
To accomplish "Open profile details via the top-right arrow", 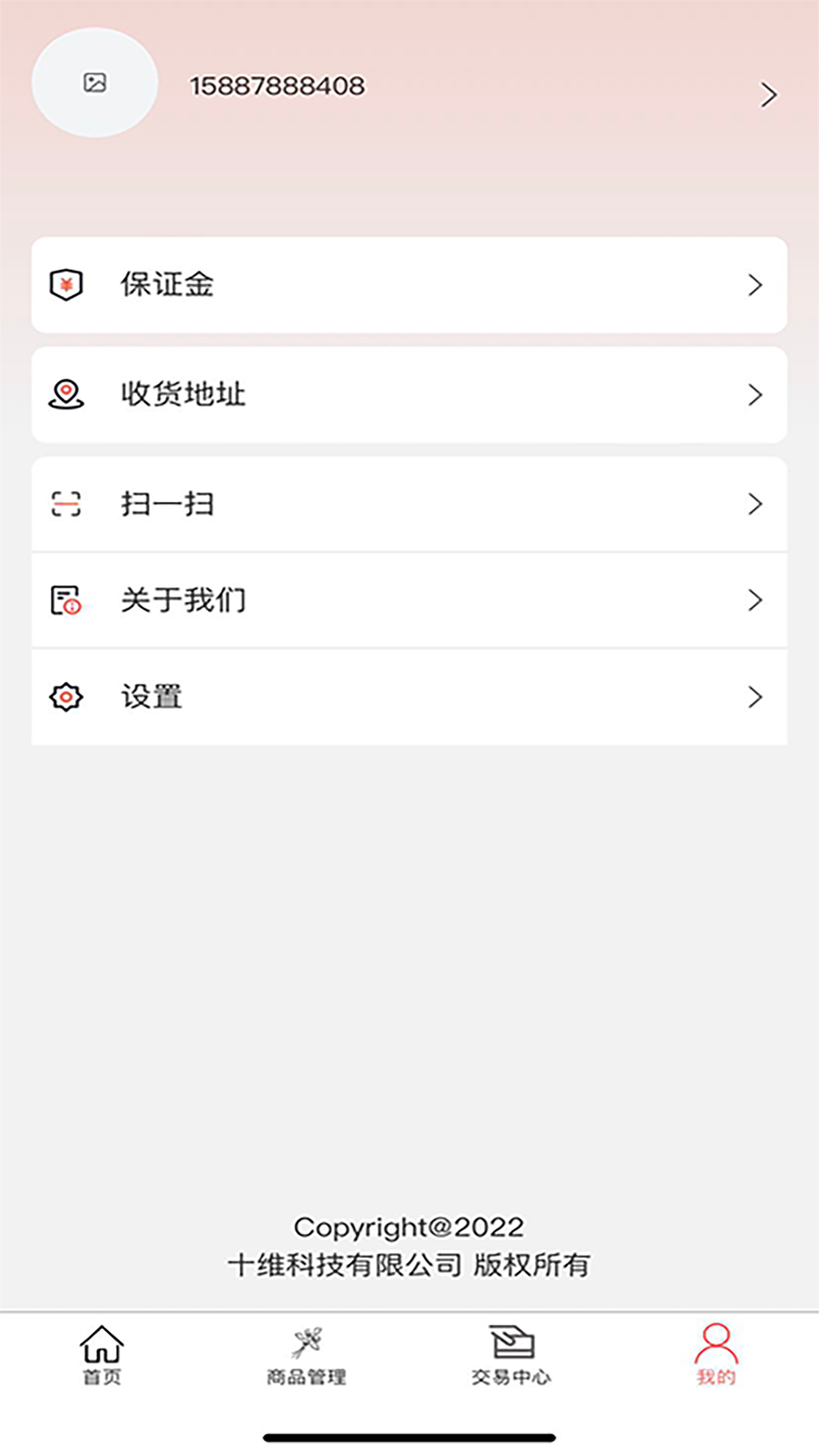I will click(x=768, y=95).
